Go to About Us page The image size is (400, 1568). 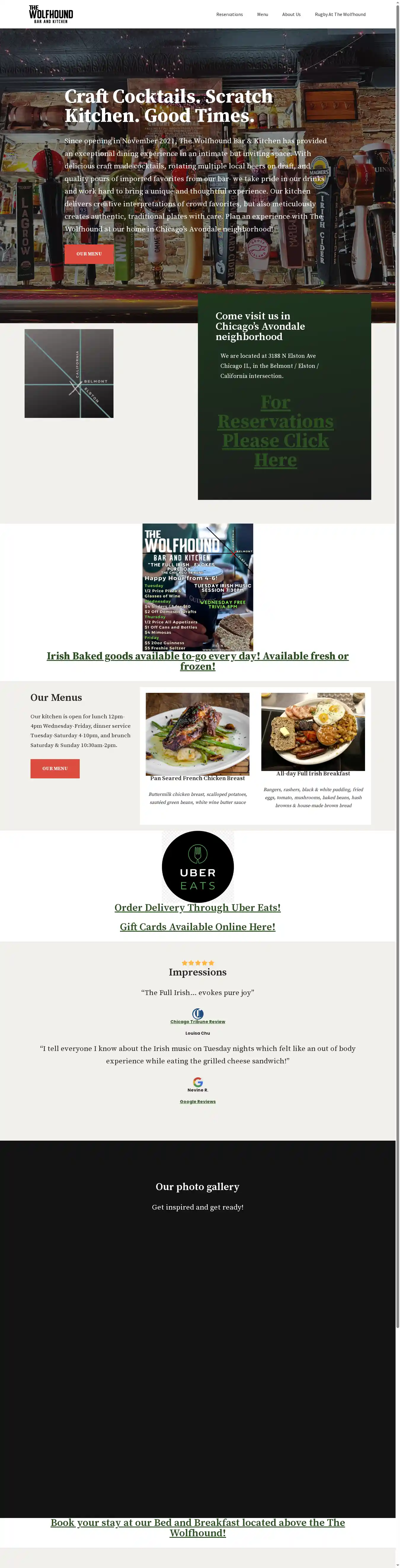tap(291, 14)
